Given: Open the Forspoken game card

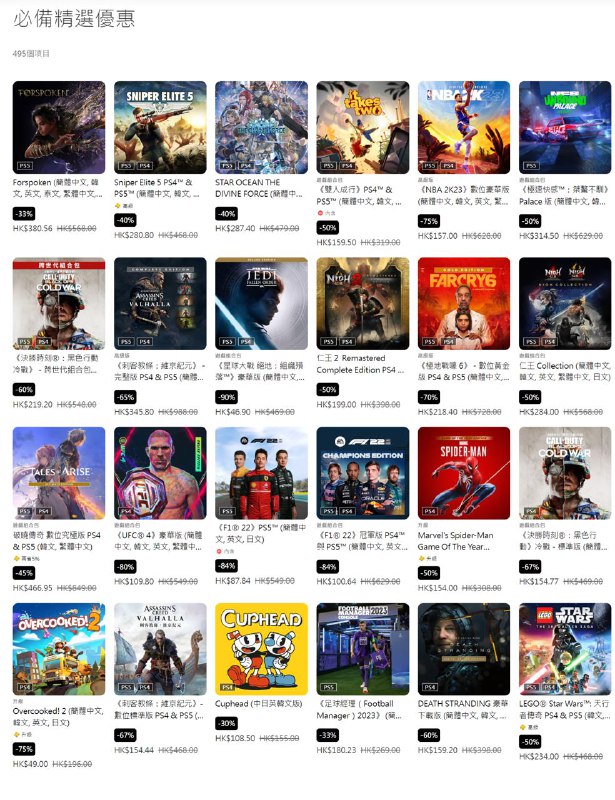Looking at the screenshot, I should [x=59, y=127].
